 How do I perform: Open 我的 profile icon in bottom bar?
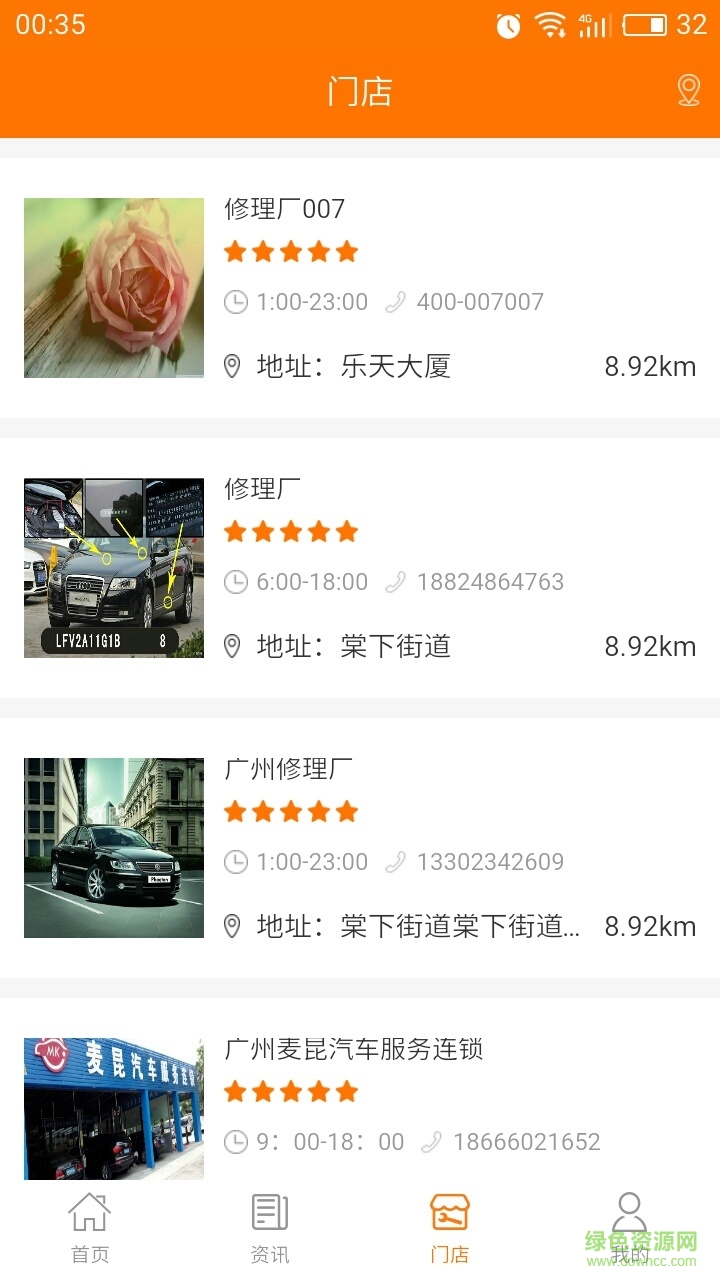[629, 1210]
